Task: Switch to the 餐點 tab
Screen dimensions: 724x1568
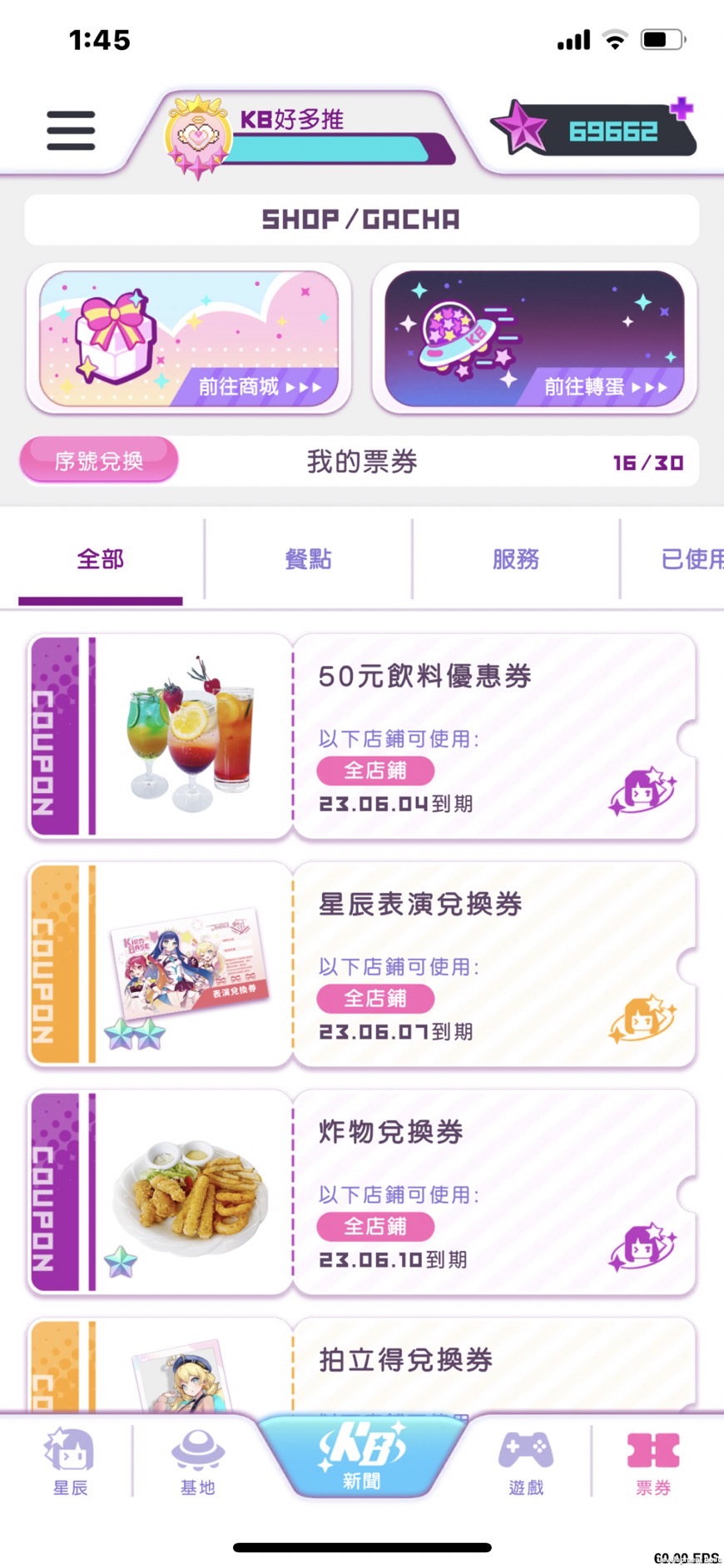Action: (308, 559)
